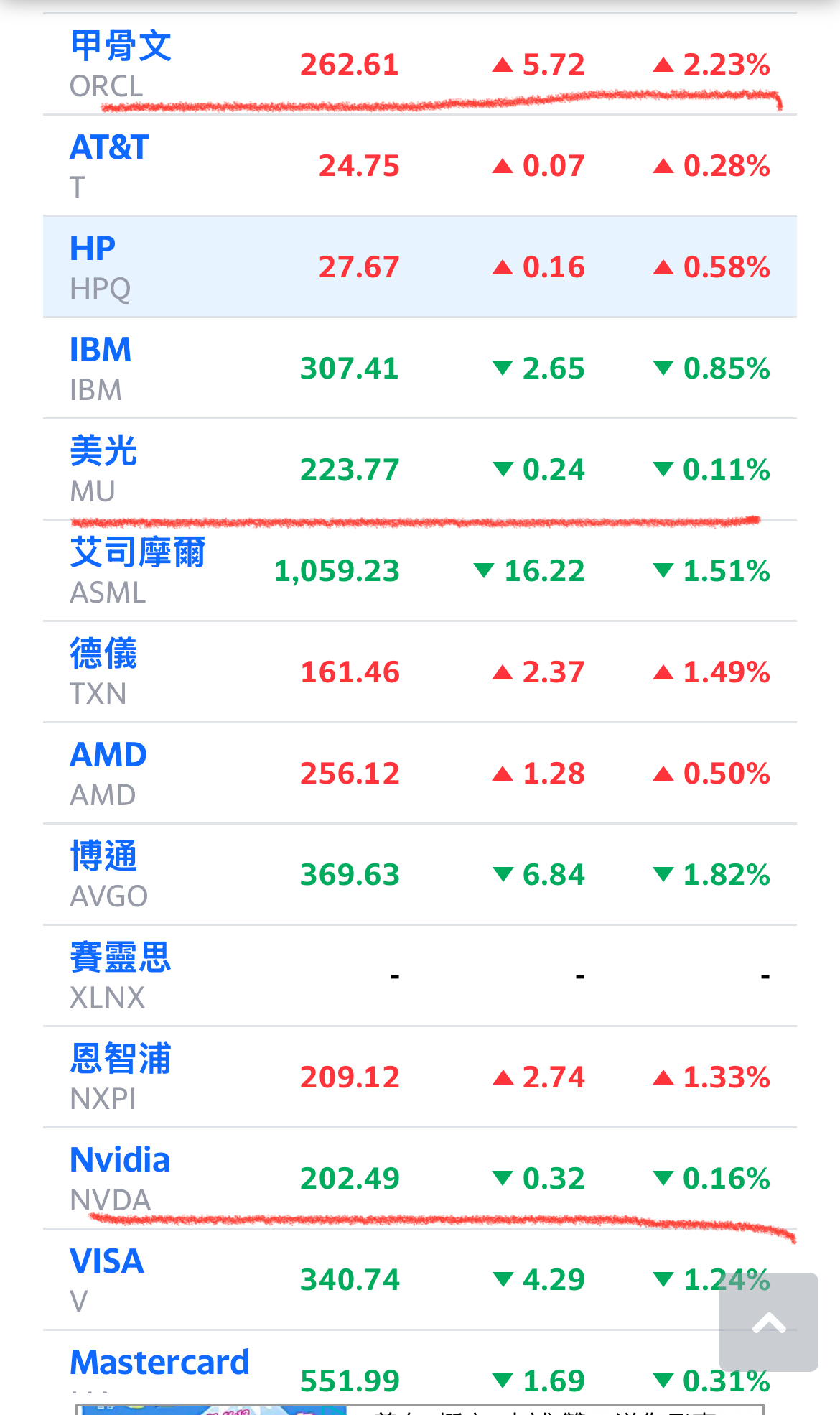The image size is (840, 1415).
Task: Open the Mastercard stock quote
Action: [x=159, y=1363]
